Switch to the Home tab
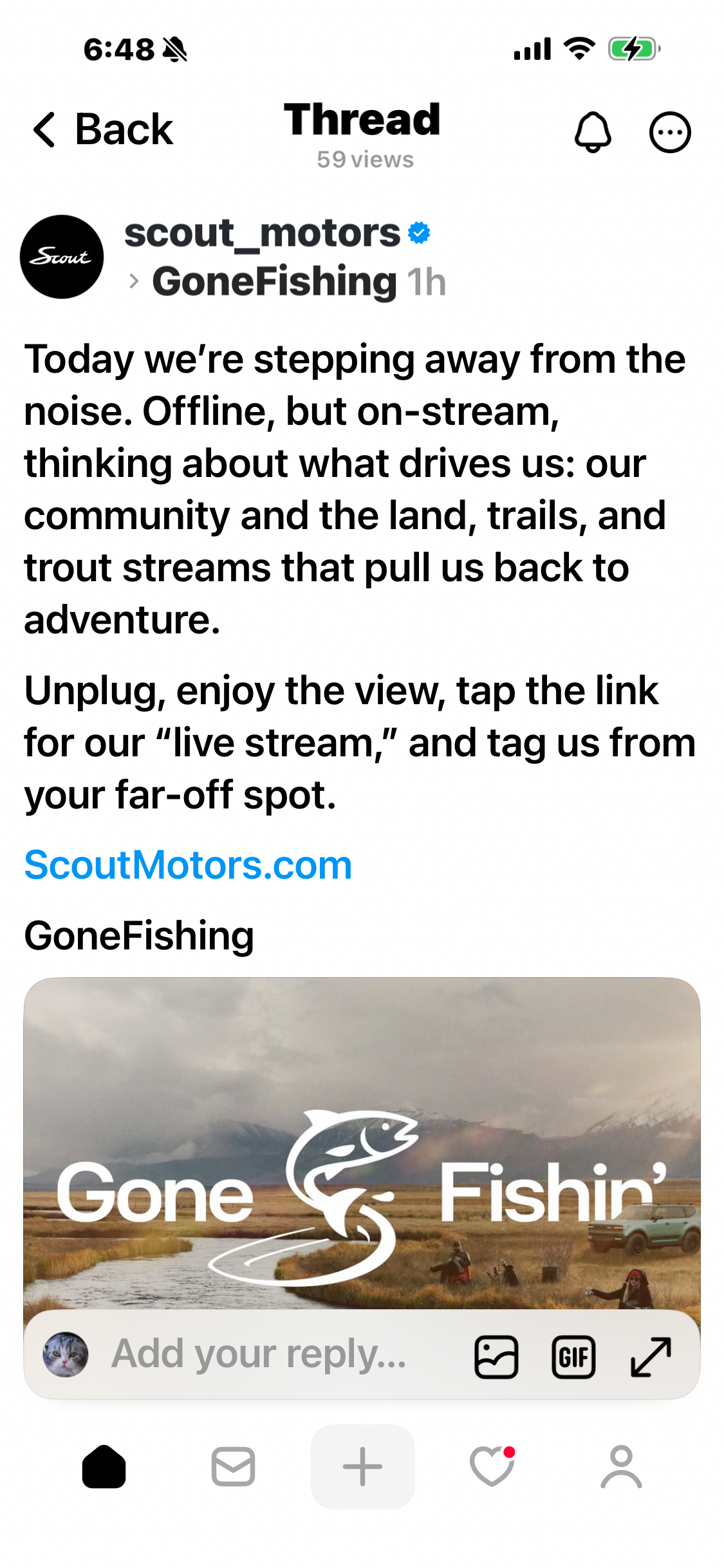724x1568 pixels. click(x=104, y=1467)
